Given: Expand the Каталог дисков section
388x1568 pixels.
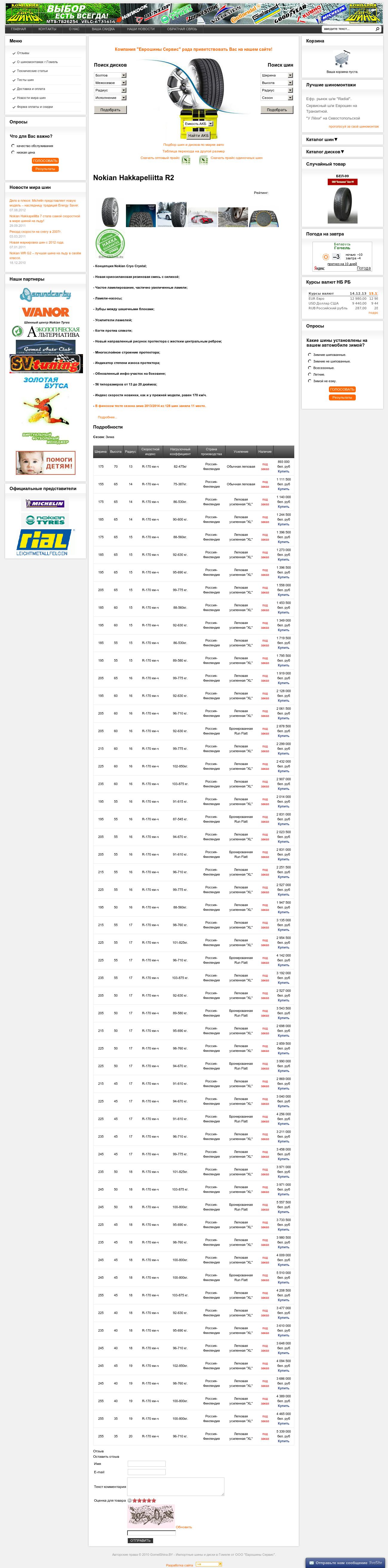Looking at the screenshot, I should (x=325, y=152).
